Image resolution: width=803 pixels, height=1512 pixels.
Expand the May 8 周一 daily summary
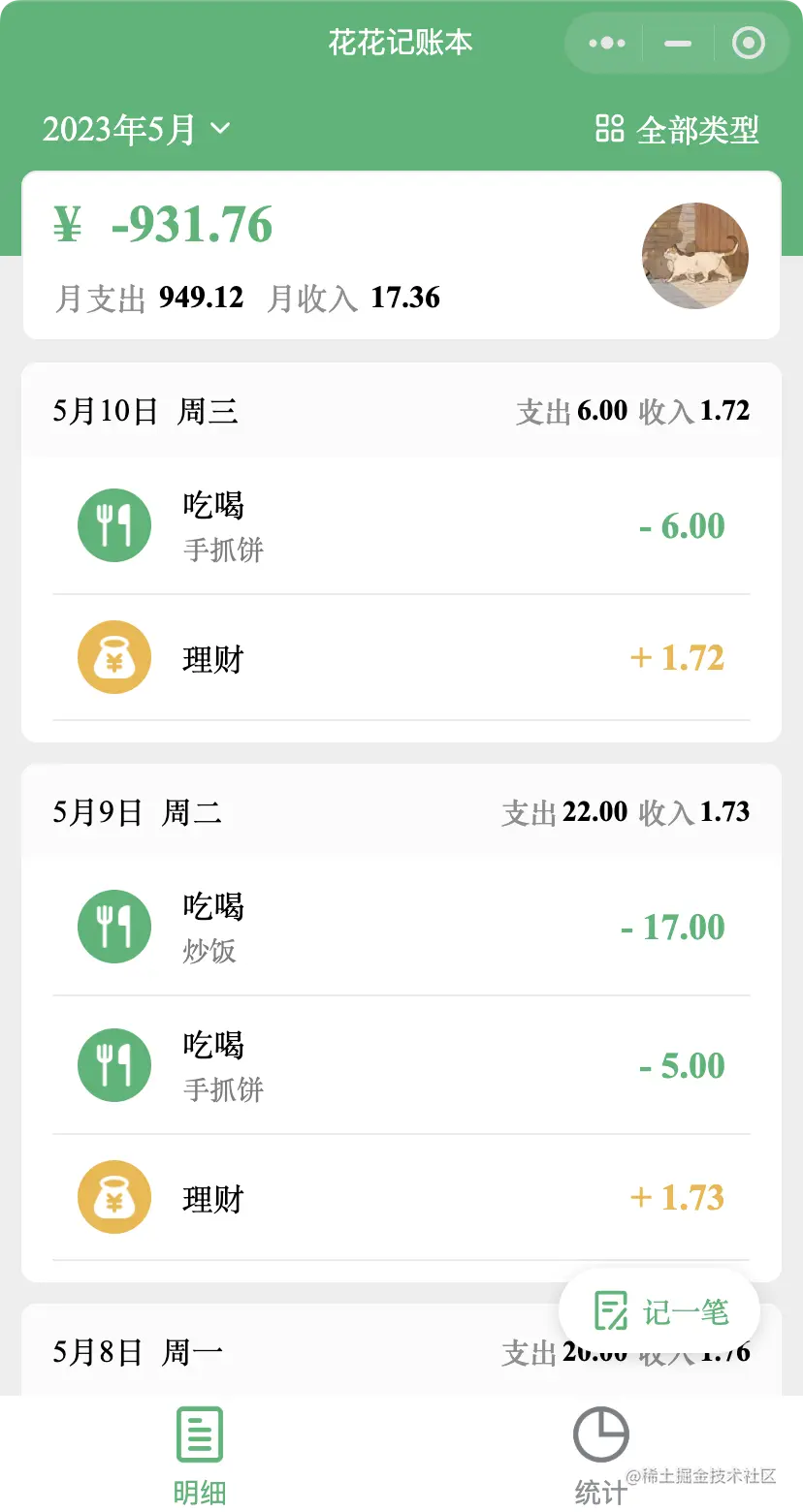coord(401,1351)
